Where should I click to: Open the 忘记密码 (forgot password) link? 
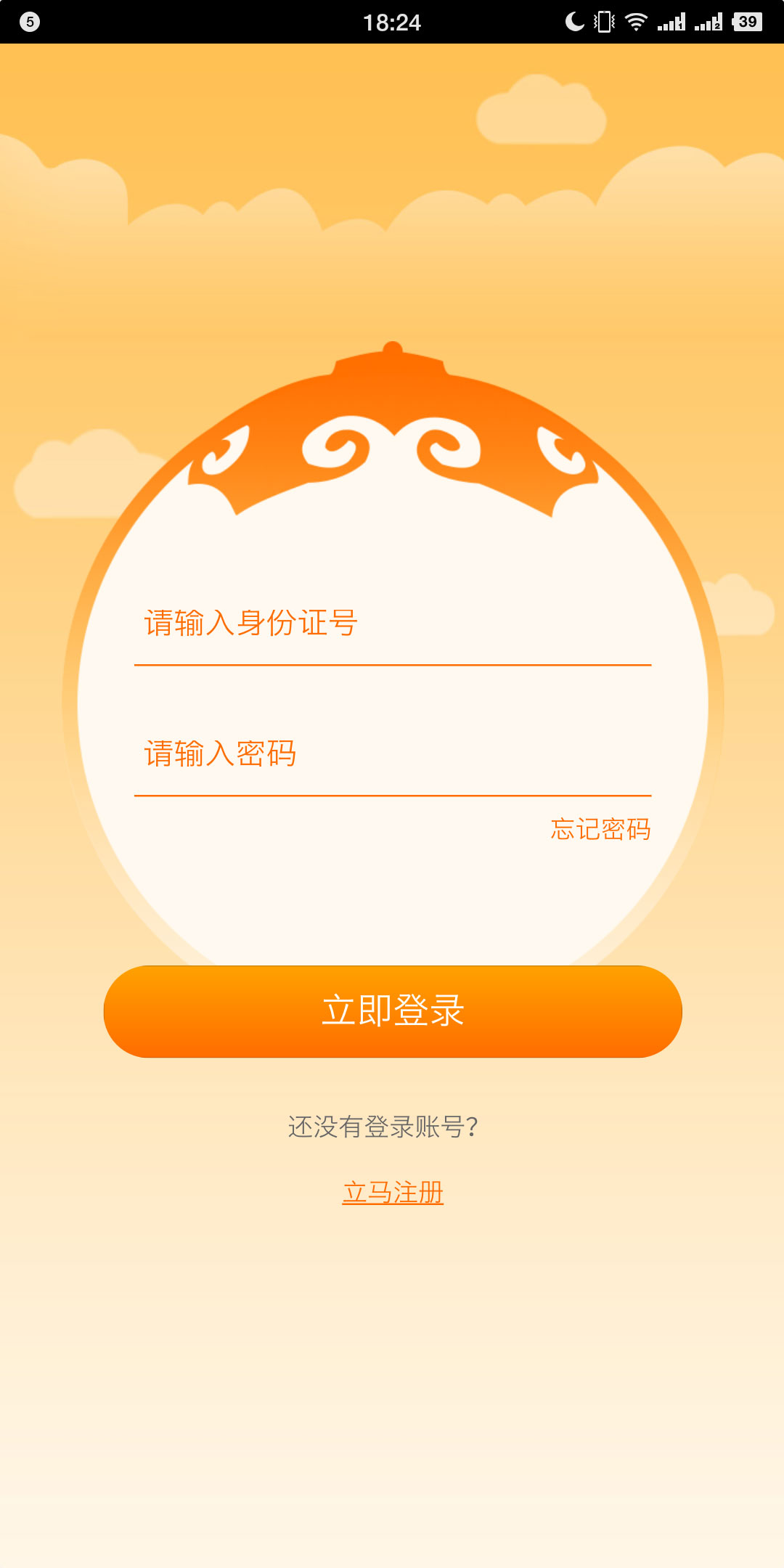[603, 828]
